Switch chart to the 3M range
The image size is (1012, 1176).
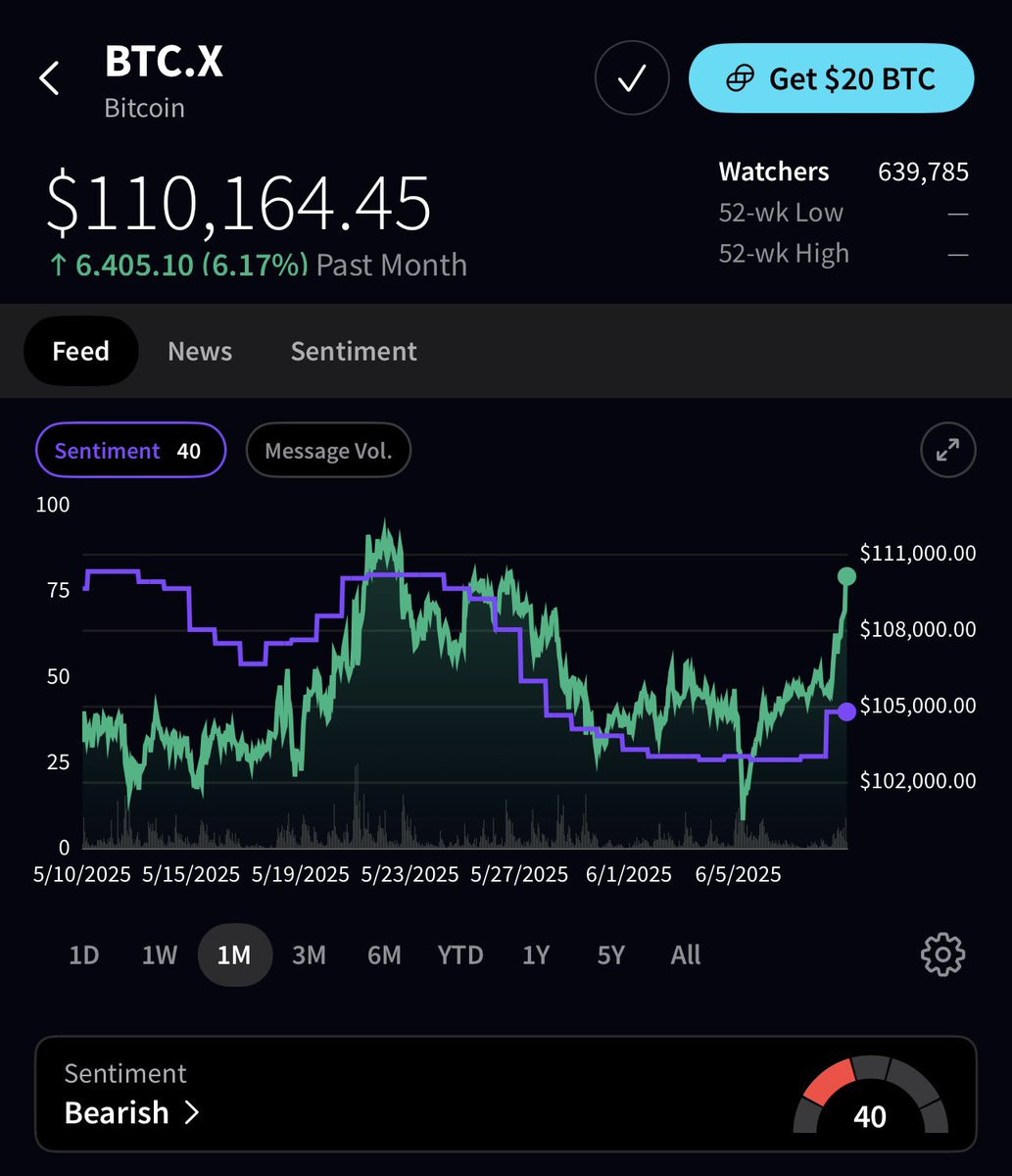[309, 955]
